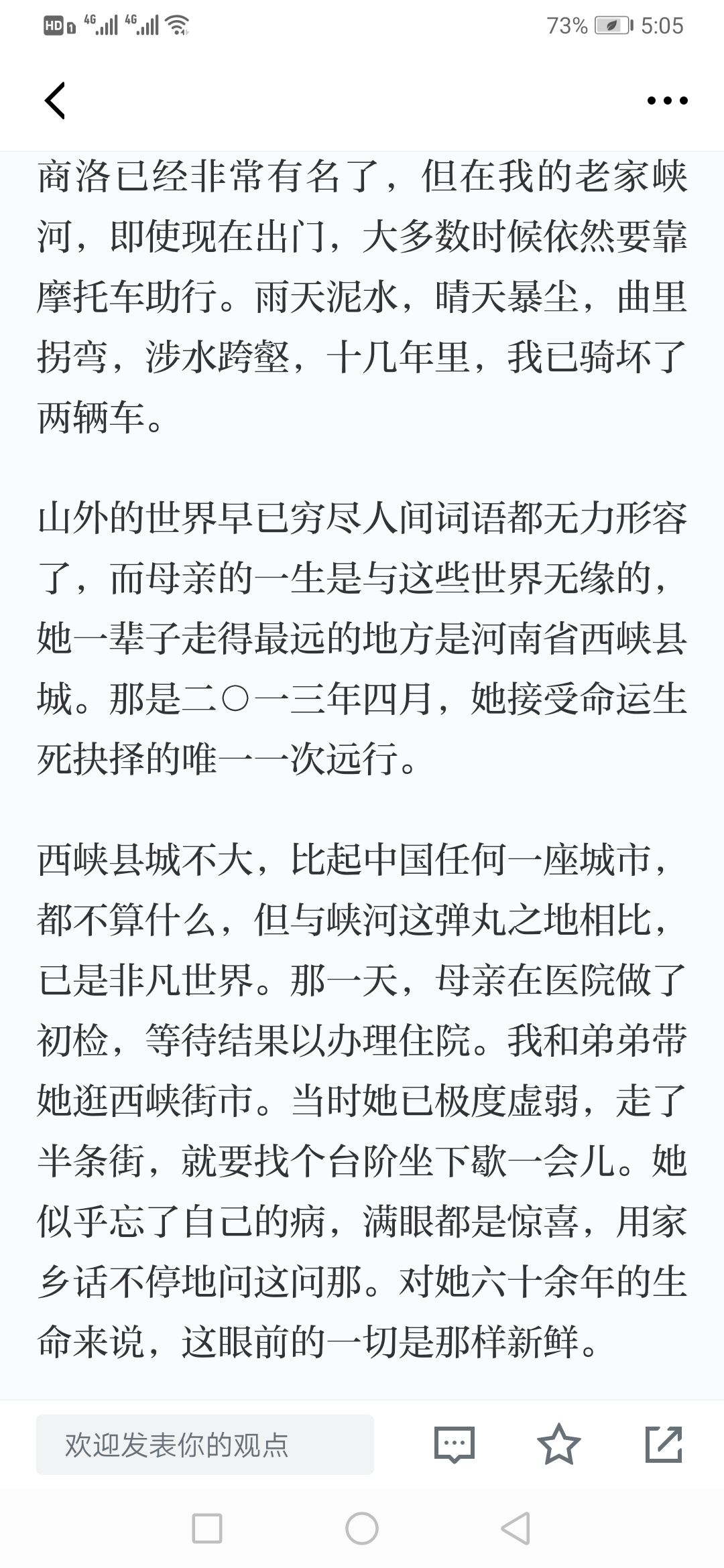Open the three-dot overflow menu
Viewport: 724px width, 1568px height.
[667, 101]
